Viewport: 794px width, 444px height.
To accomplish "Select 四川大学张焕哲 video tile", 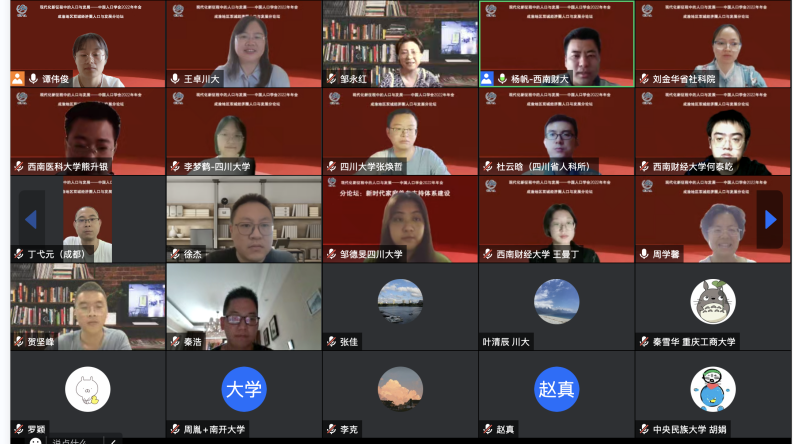I will [x=400, y=131].
